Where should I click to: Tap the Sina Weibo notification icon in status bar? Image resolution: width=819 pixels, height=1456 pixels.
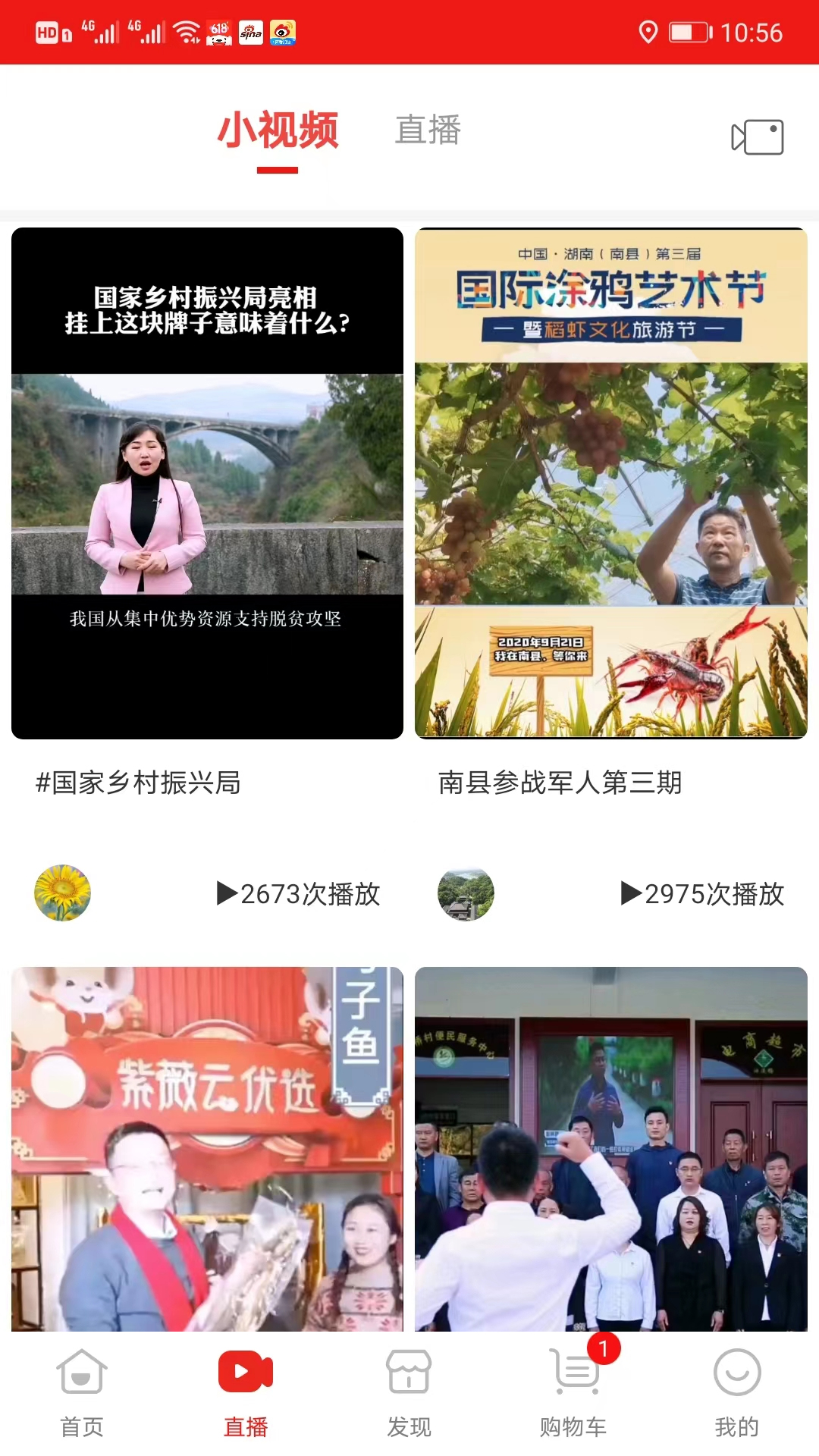pyautogui.click(x=250, y=33)
